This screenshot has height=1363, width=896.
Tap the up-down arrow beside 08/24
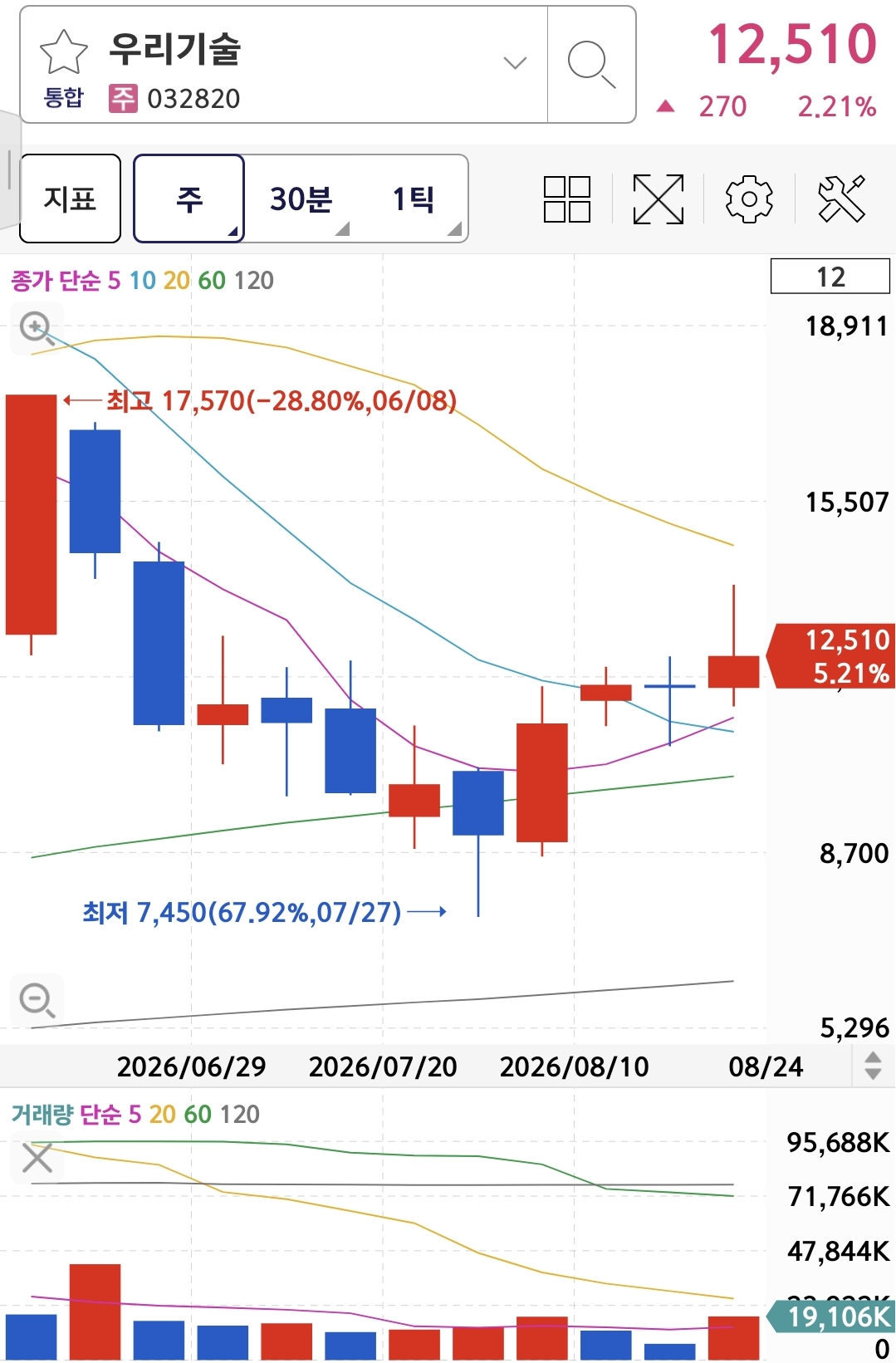pos(873,1066)
